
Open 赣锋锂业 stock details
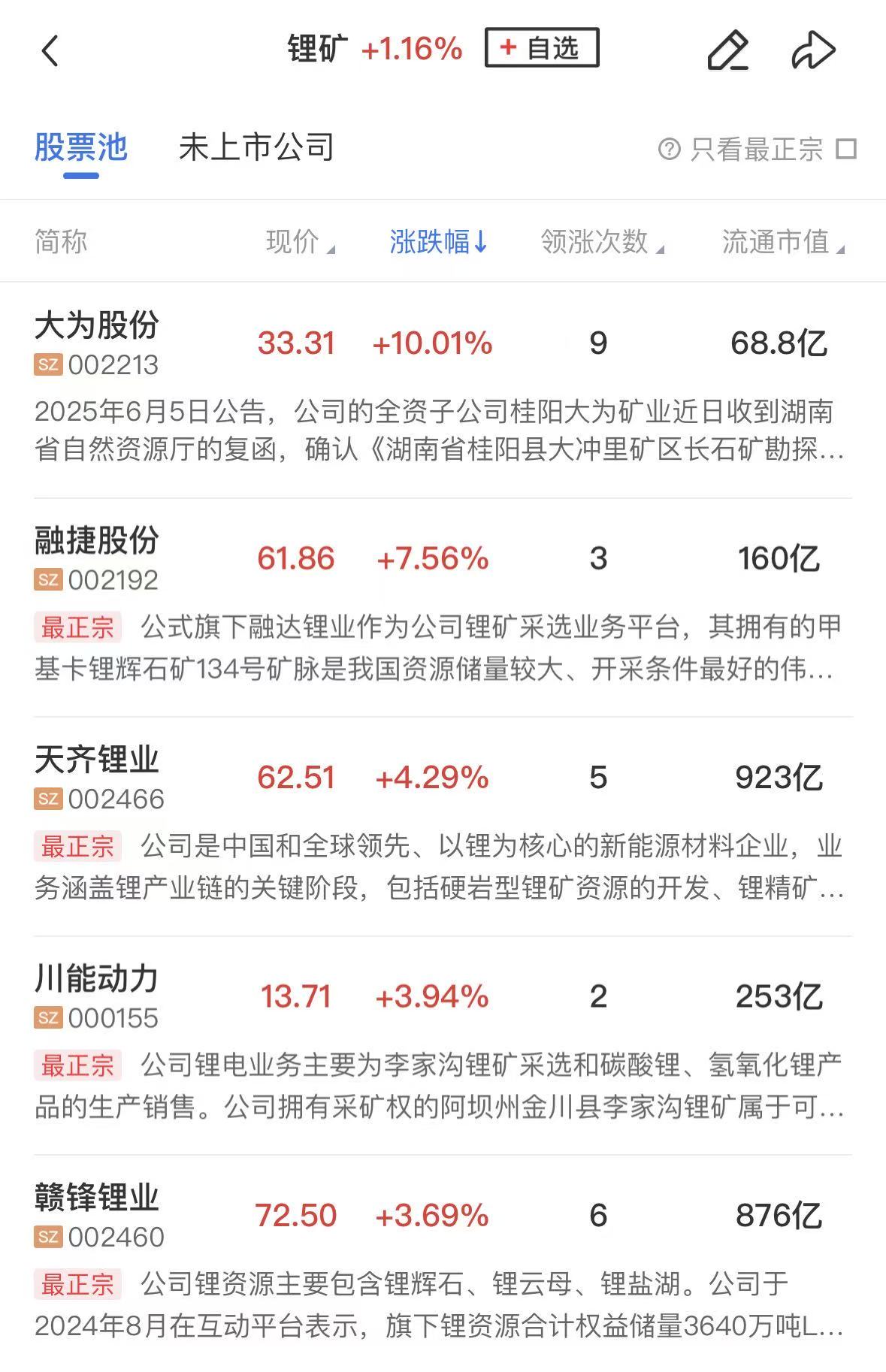pyautogui.click(x=97, y=1198)
